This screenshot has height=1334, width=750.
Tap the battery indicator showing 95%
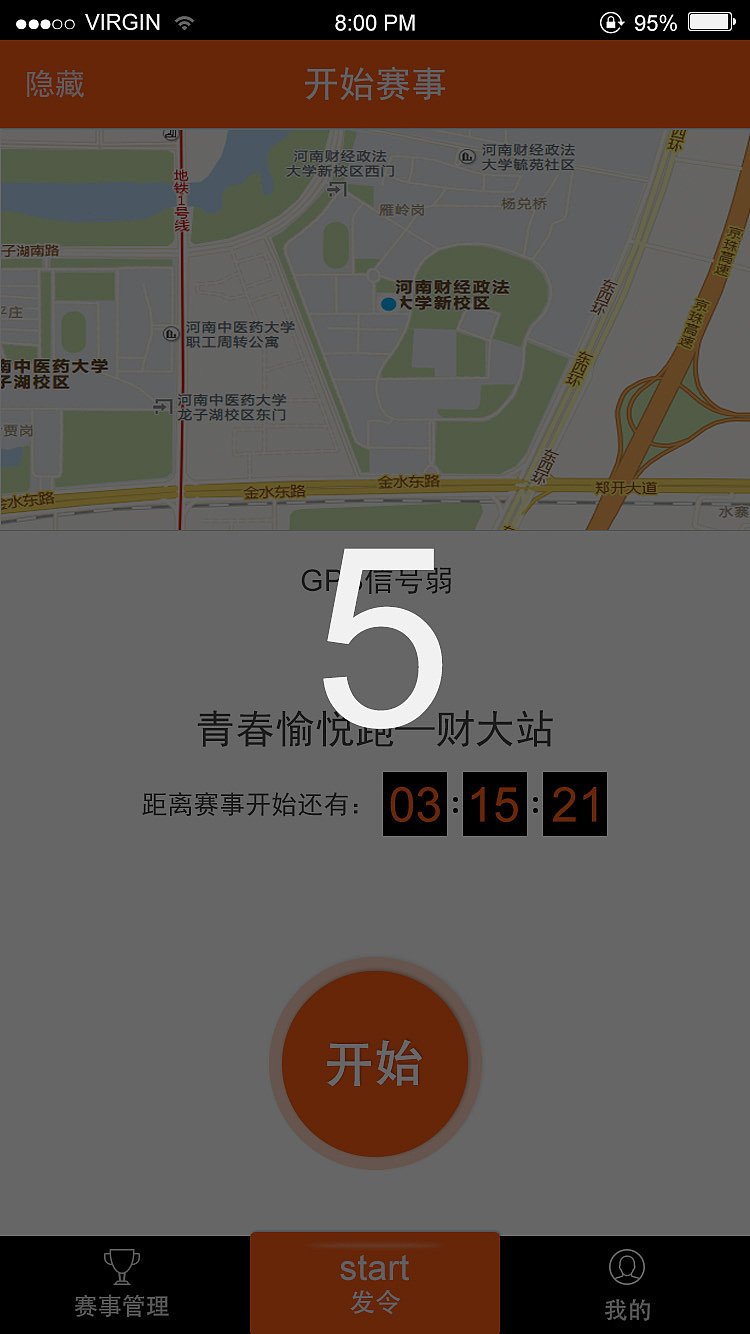(709, 21)
